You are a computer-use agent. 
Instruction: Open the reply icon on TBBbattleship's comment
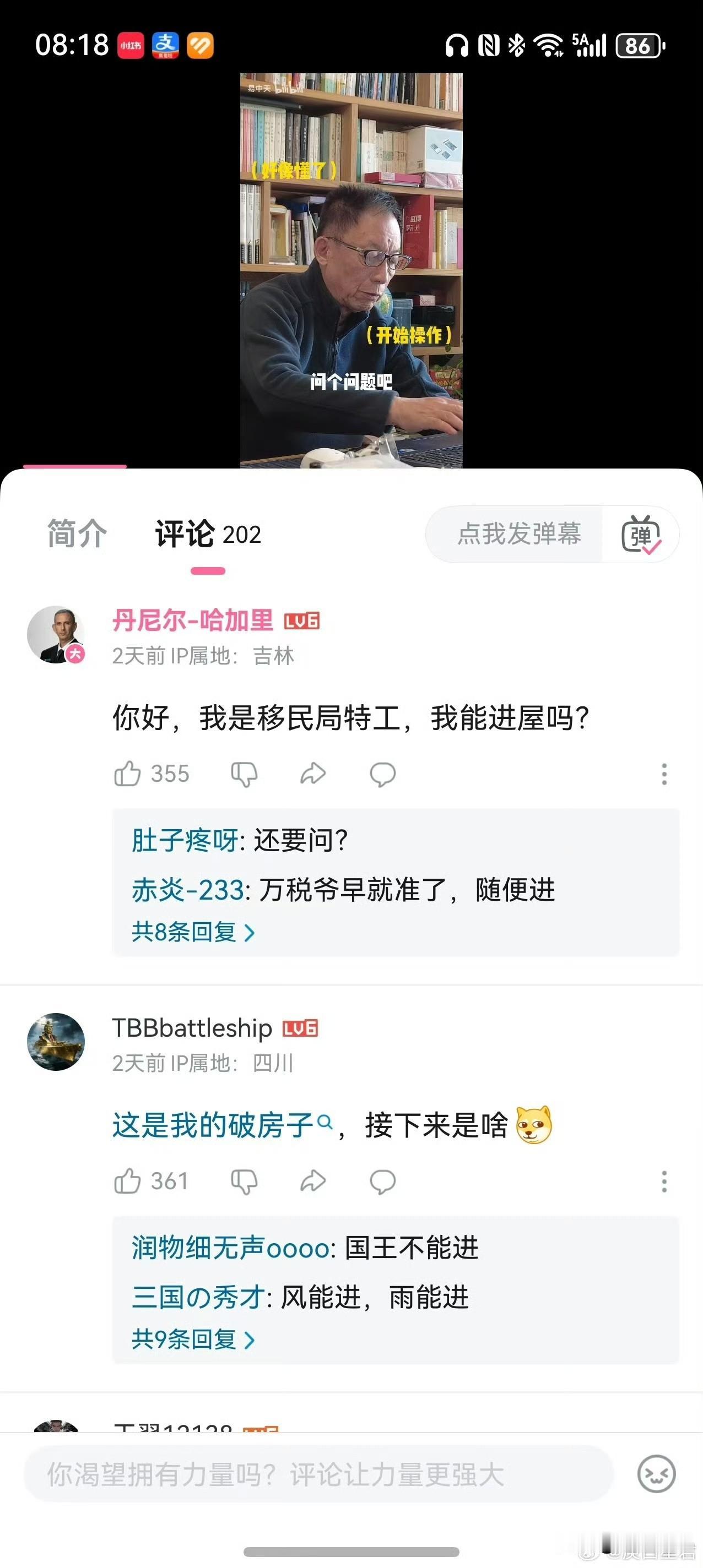(x=382, y=1181)
